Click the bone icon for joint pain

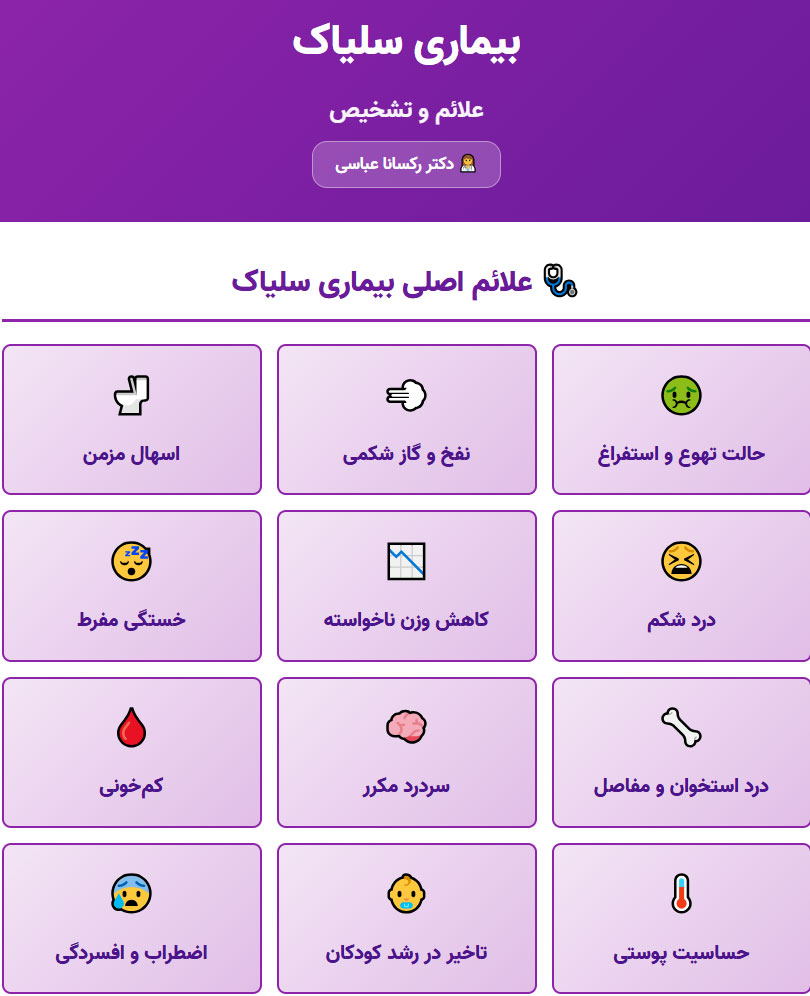click(x=680, y=727)
